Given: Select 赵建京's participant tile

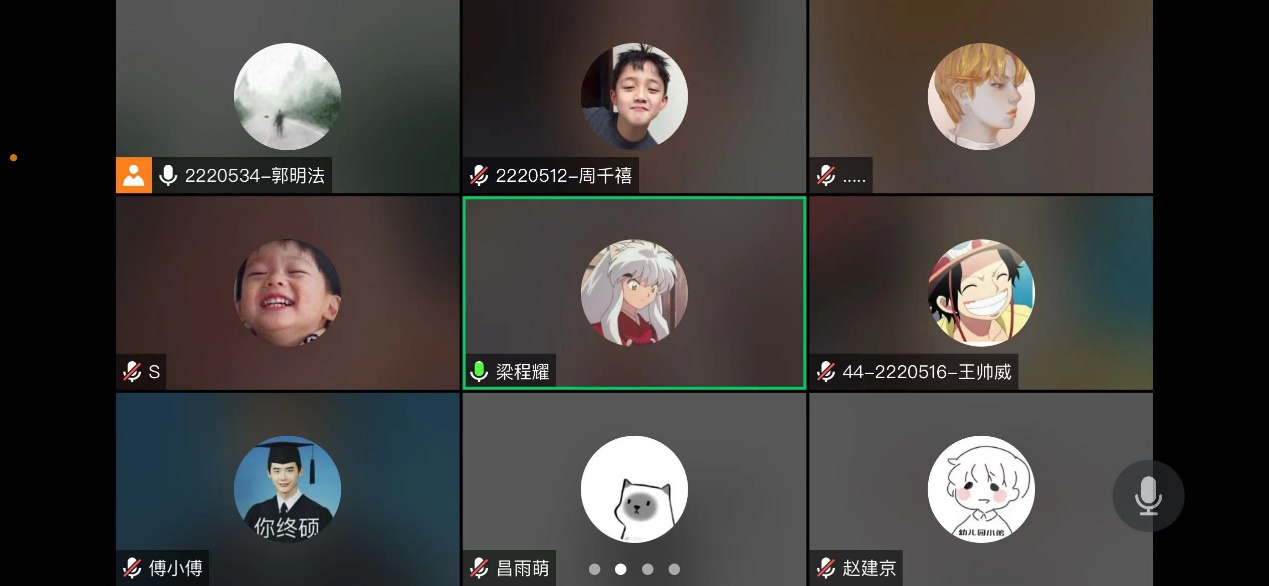Looking at the screenshot, I should [x=980, y=488].
